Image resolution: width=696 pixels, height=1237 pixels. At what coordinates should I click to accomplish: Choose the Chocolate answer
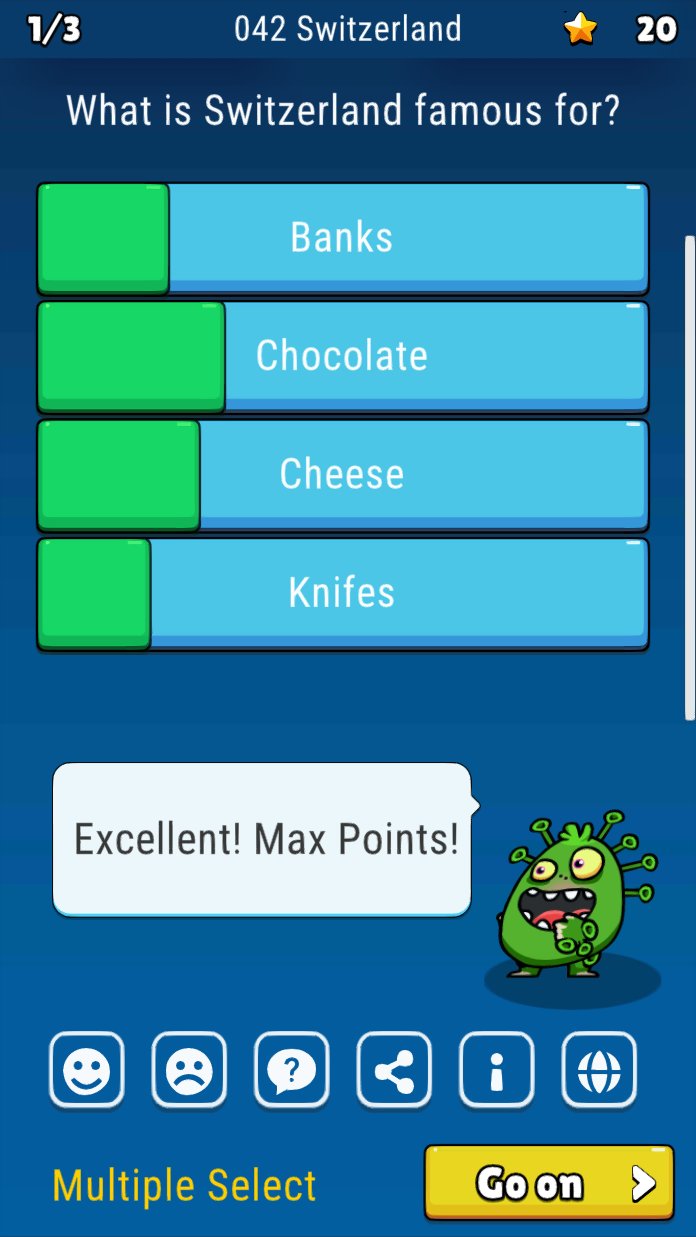tap(343, 356)
